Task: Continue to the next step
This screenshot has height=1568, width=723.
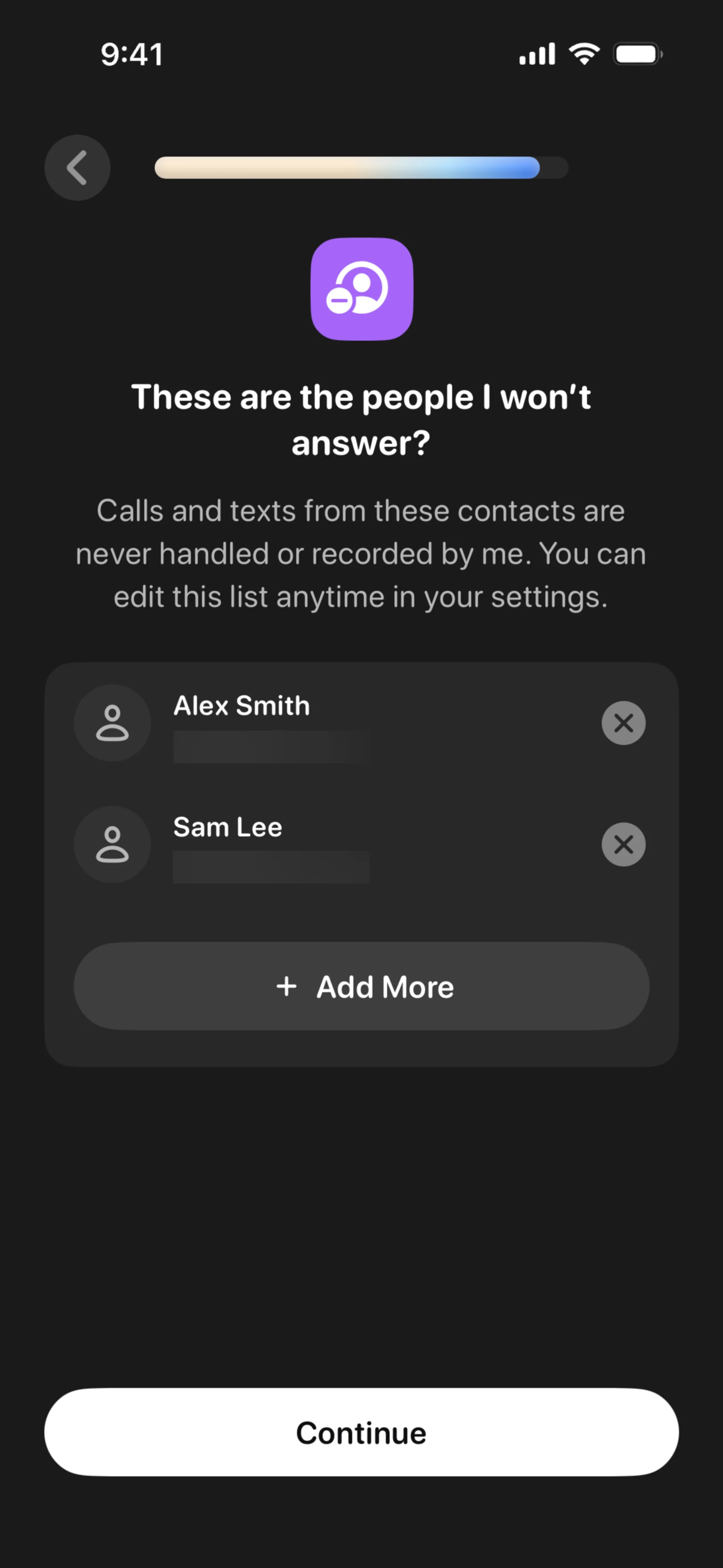Action: tap(361, 1432)
